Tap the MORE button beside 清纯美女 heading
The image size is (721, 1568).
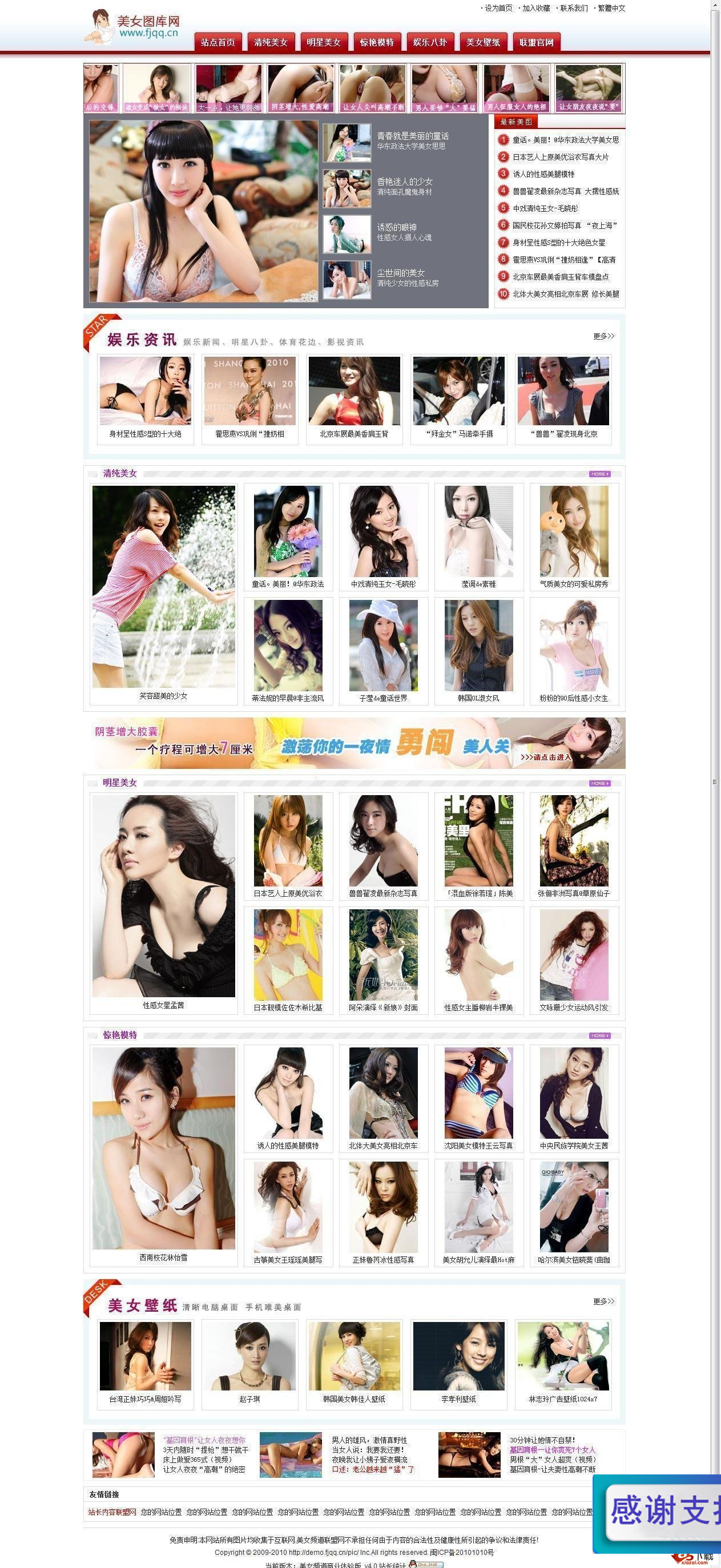pos(599,474)
